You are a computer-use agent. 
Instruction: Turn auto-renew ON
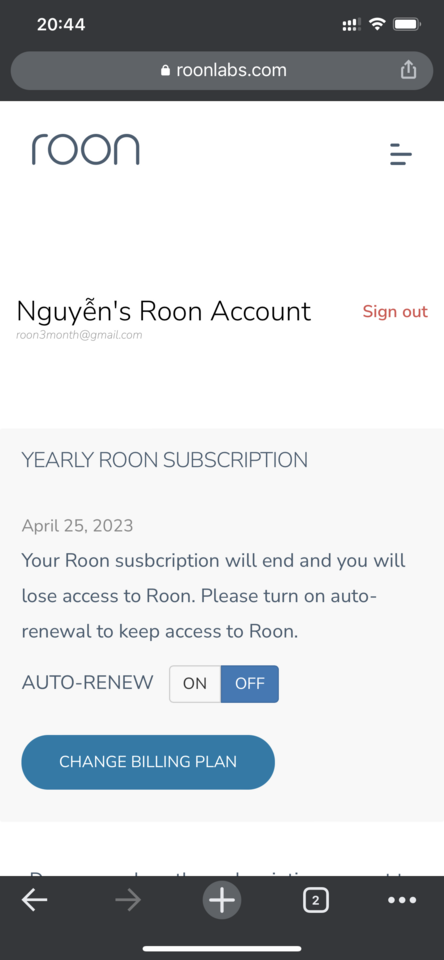point(195,684)
